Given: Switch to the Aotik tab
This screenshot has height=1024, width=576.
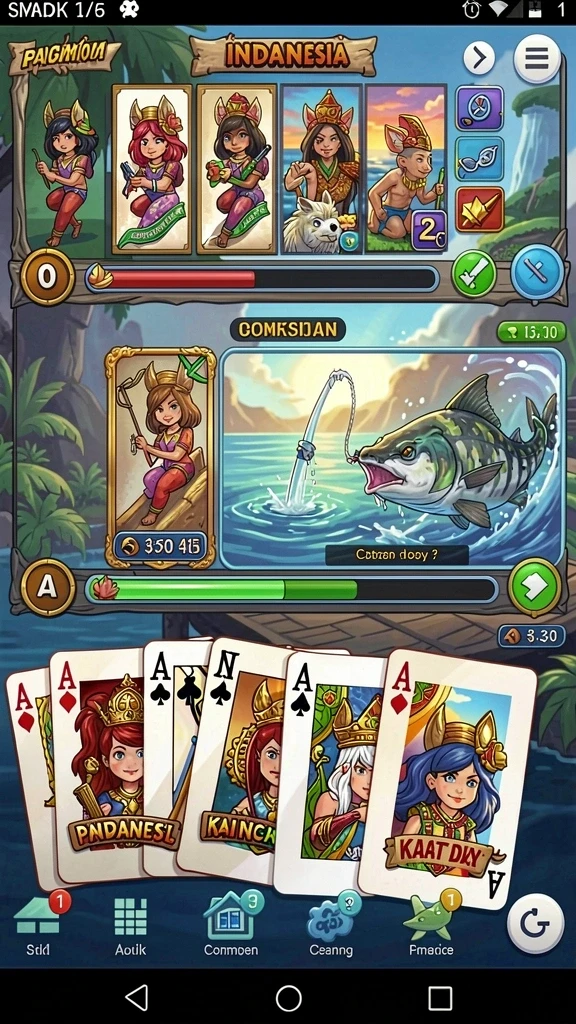Looking at the screenshot, I should click(131, 926).
